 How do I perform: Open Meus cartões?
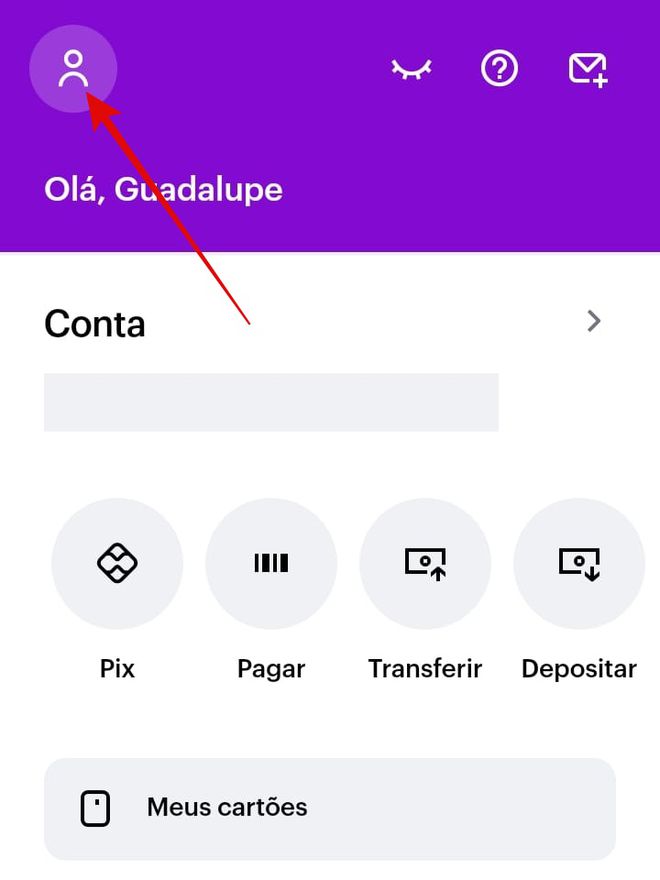(329, 808)
